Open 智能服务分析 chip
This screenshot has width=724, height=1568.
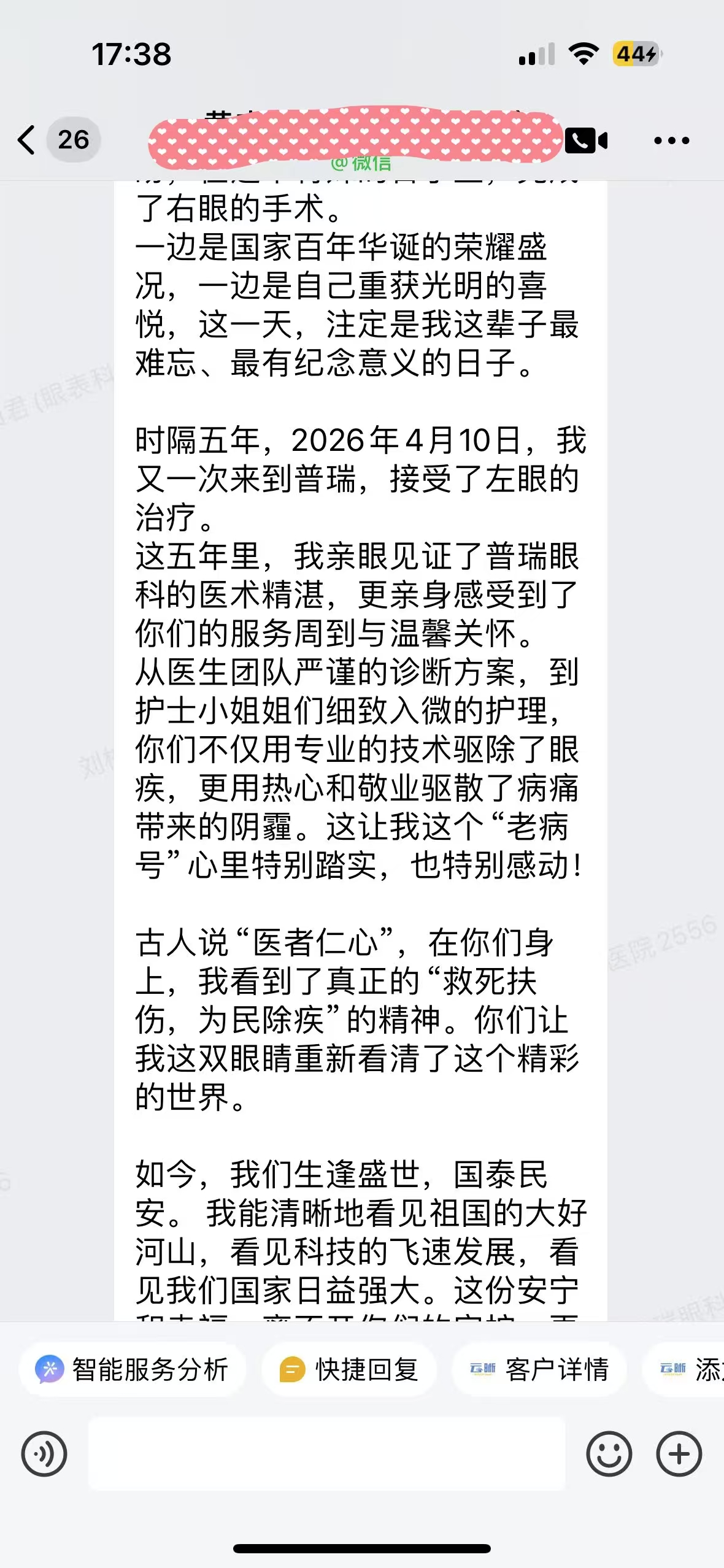133,1369
